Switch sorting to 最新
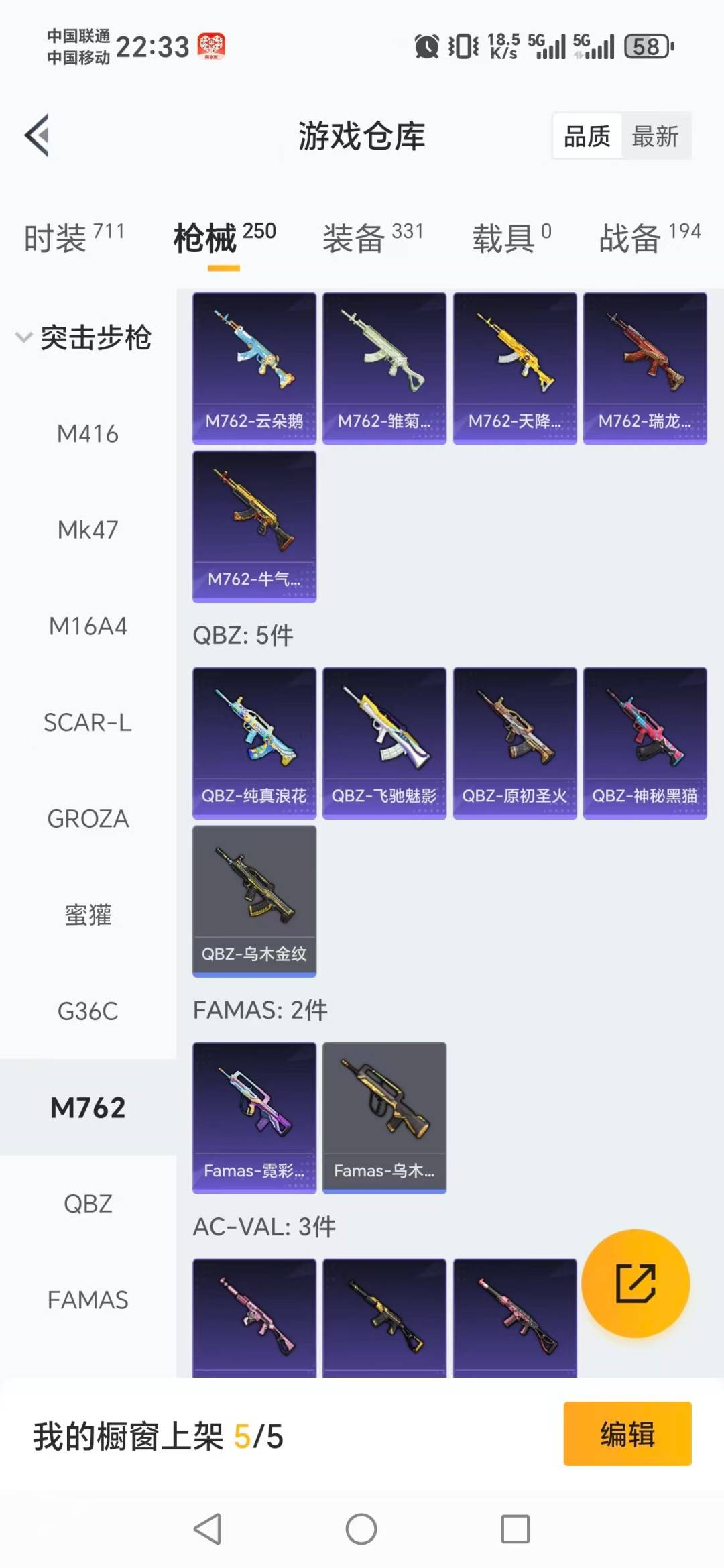This screenshot has width=724, height=1568. pyautogui.click(x=656, y=135)
